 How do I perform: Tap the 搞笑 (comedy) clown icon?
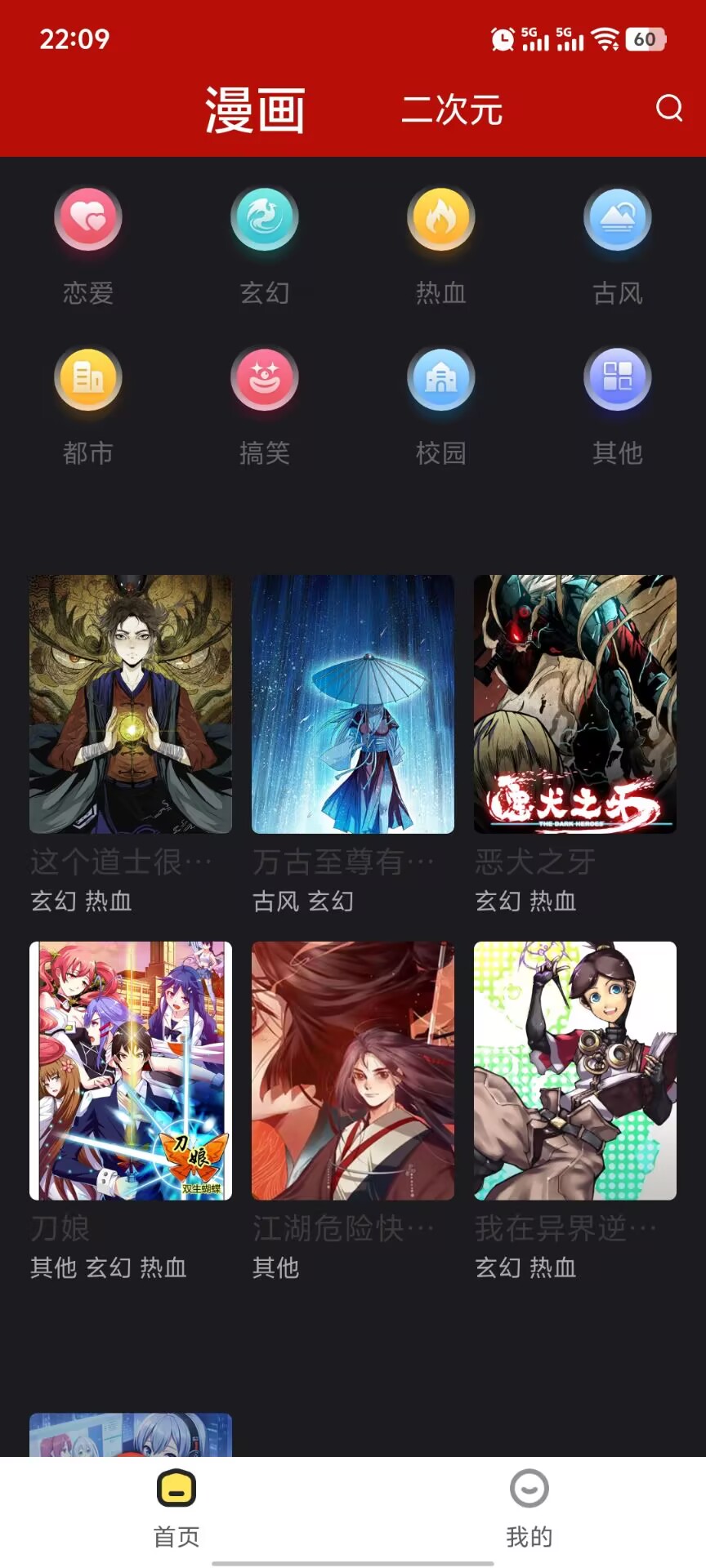pos(265,378)
